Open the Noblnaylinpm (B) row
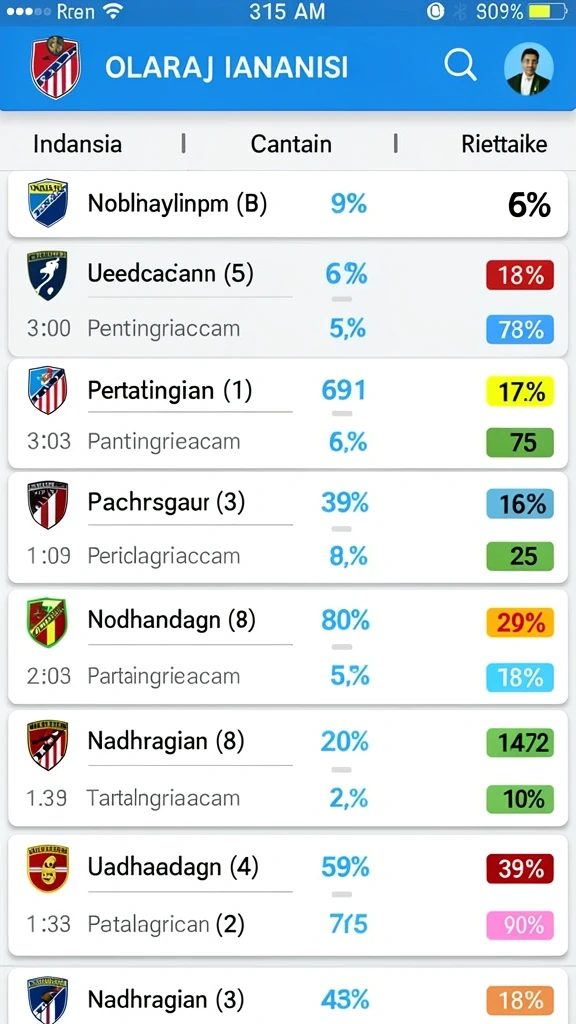The width and height of the screenshot is (576, 1024). tap(288, 204)
